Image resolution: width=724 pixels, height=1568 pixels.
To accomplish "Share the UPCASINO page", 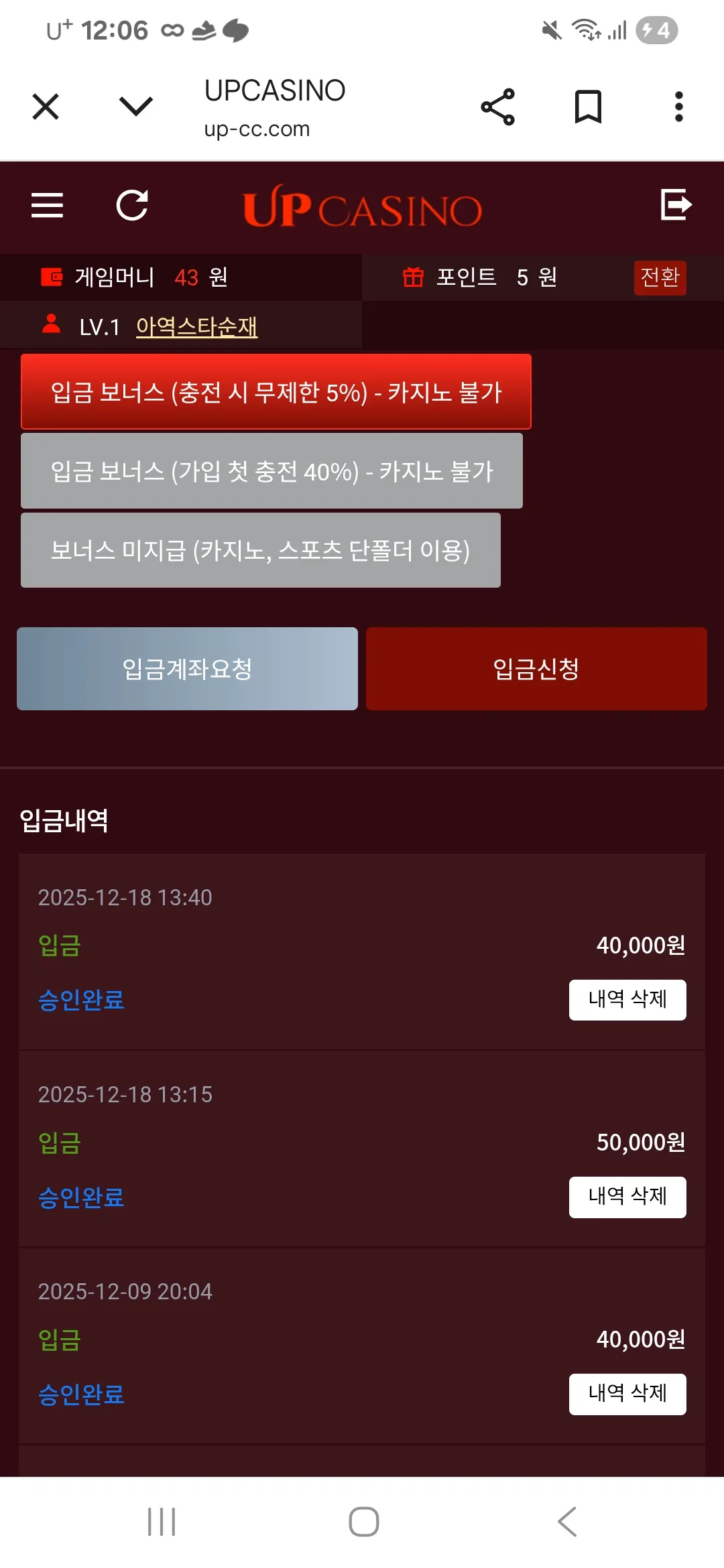I will (498, 107).
